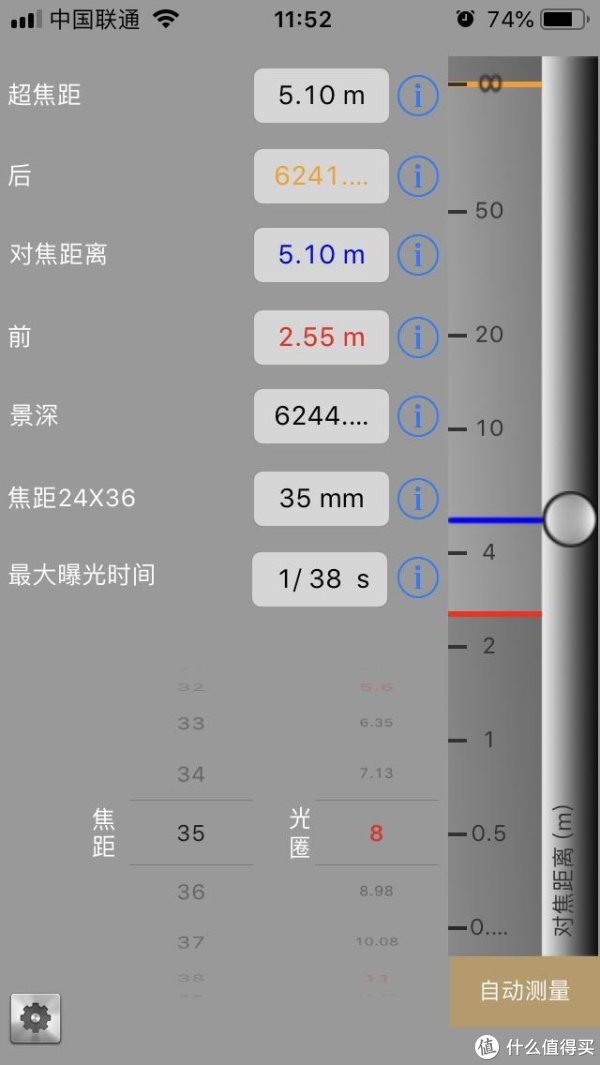Open the settings gear
The width and height of the screenshot is (600, 1065).
pos(35,1018)
